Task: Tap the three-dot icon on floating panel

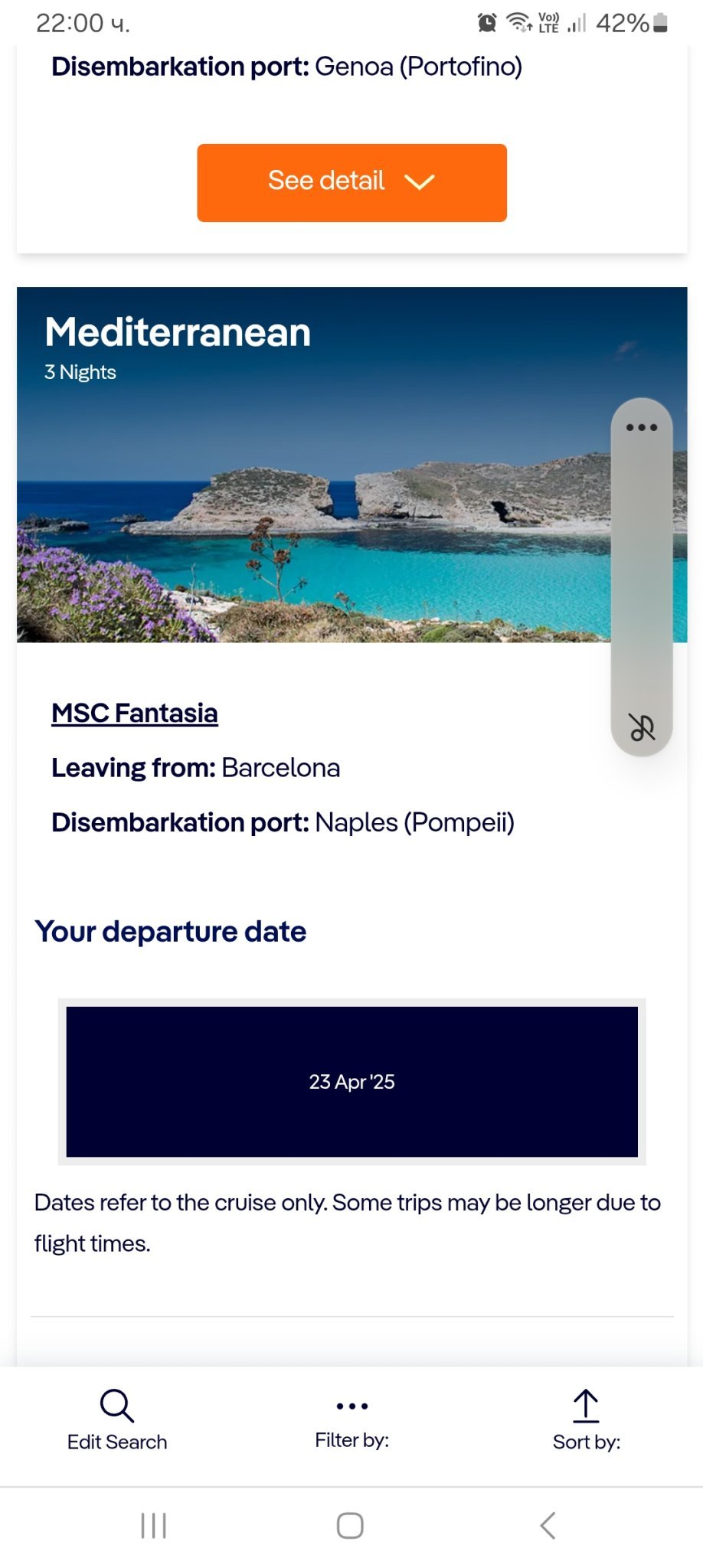Action: (642, 427)
